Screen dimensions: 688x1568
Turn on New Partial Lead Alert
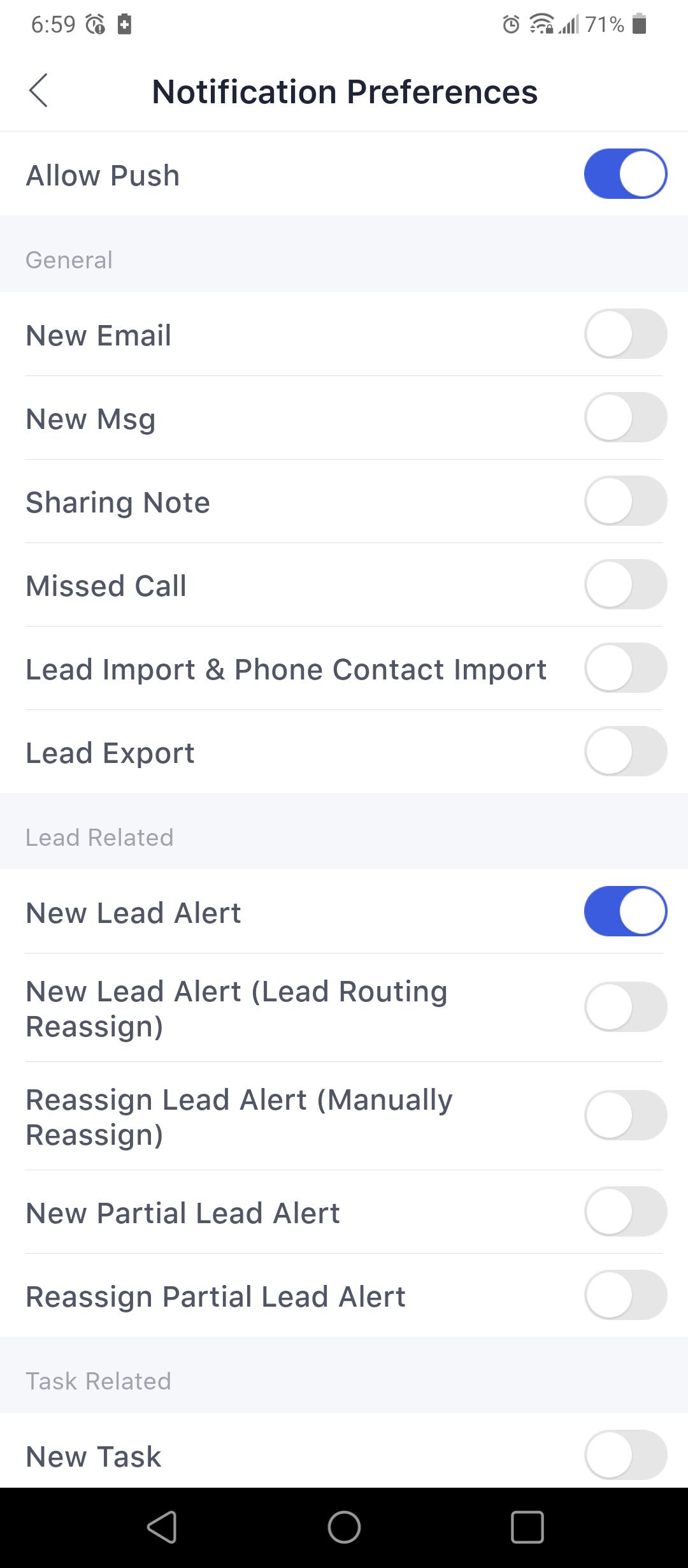tap(626, 1212)
